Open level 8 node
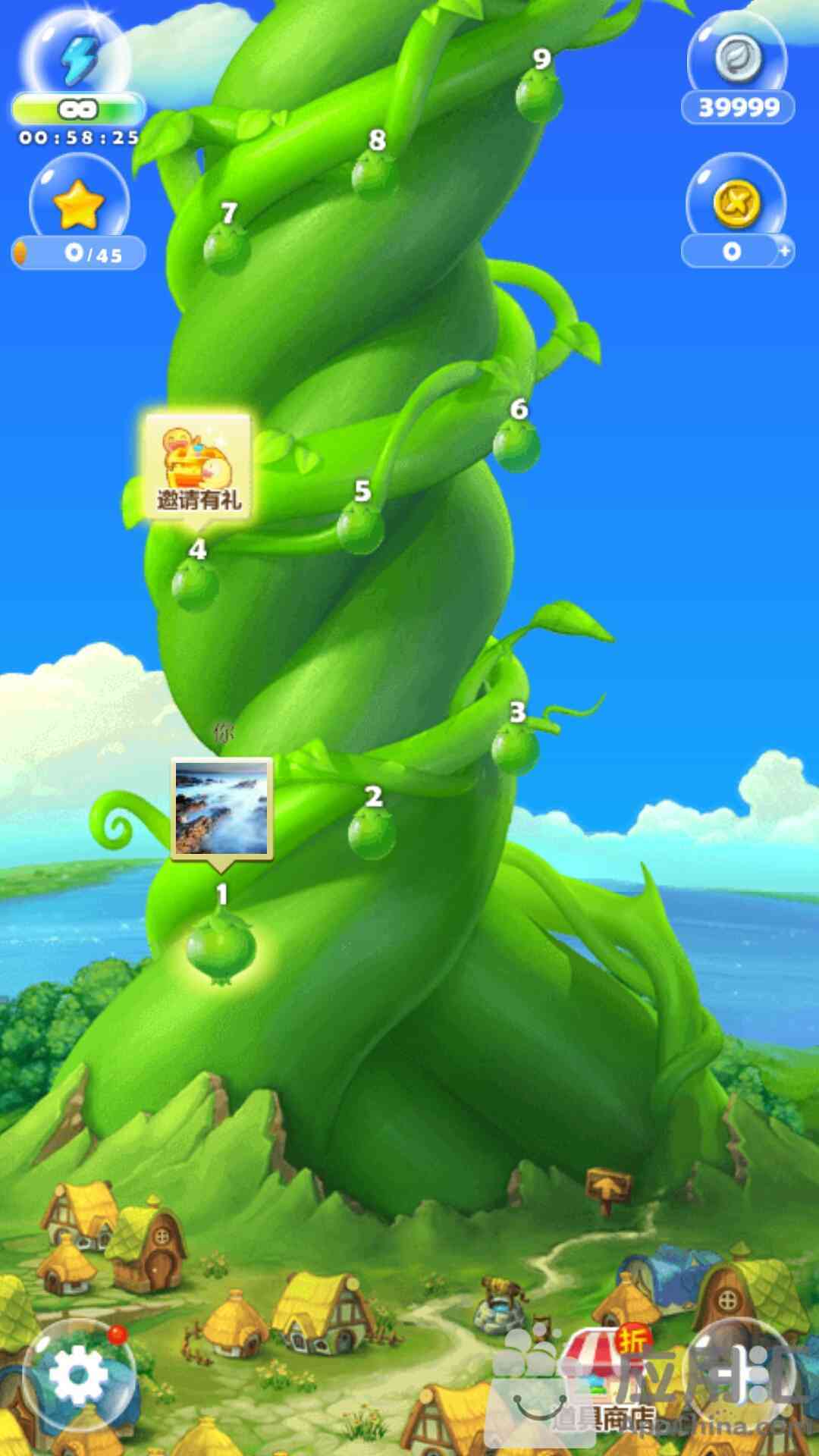The image size is (819, 1456). pyautogui.click(x=375, y=173)
